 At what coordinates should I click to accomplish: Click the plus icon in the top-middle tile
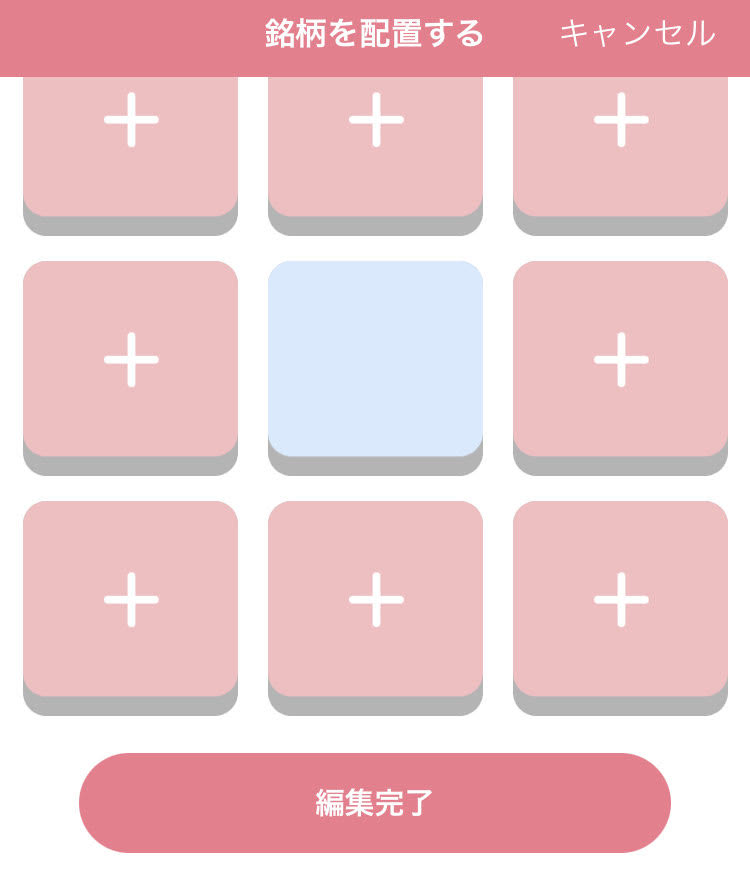[x=375, y=120]
